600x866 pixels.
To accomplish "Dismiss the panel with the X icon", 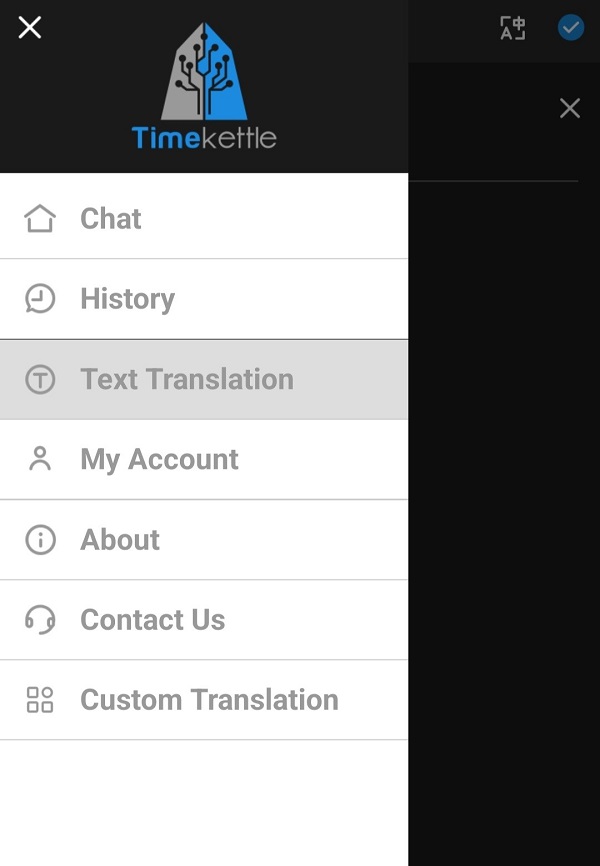I will click(570, 108).
